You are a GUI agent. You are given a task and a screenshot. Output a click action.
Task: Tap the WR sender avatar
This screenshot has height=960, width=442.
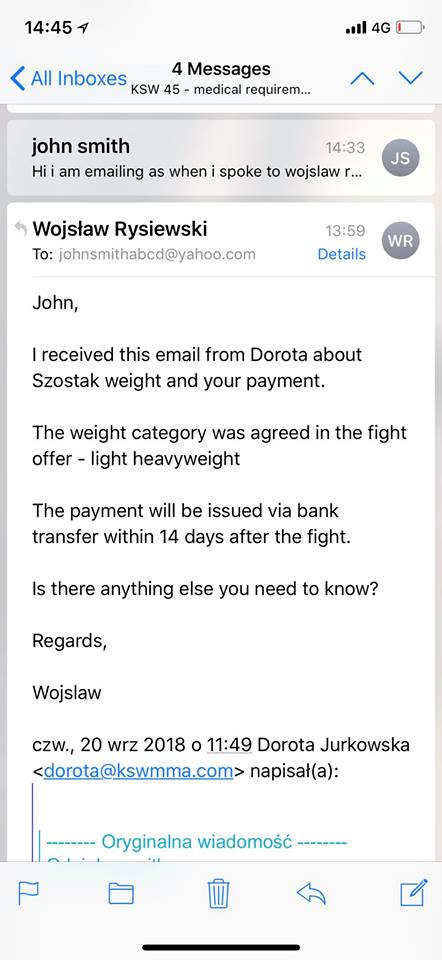[x=401, y=241]
